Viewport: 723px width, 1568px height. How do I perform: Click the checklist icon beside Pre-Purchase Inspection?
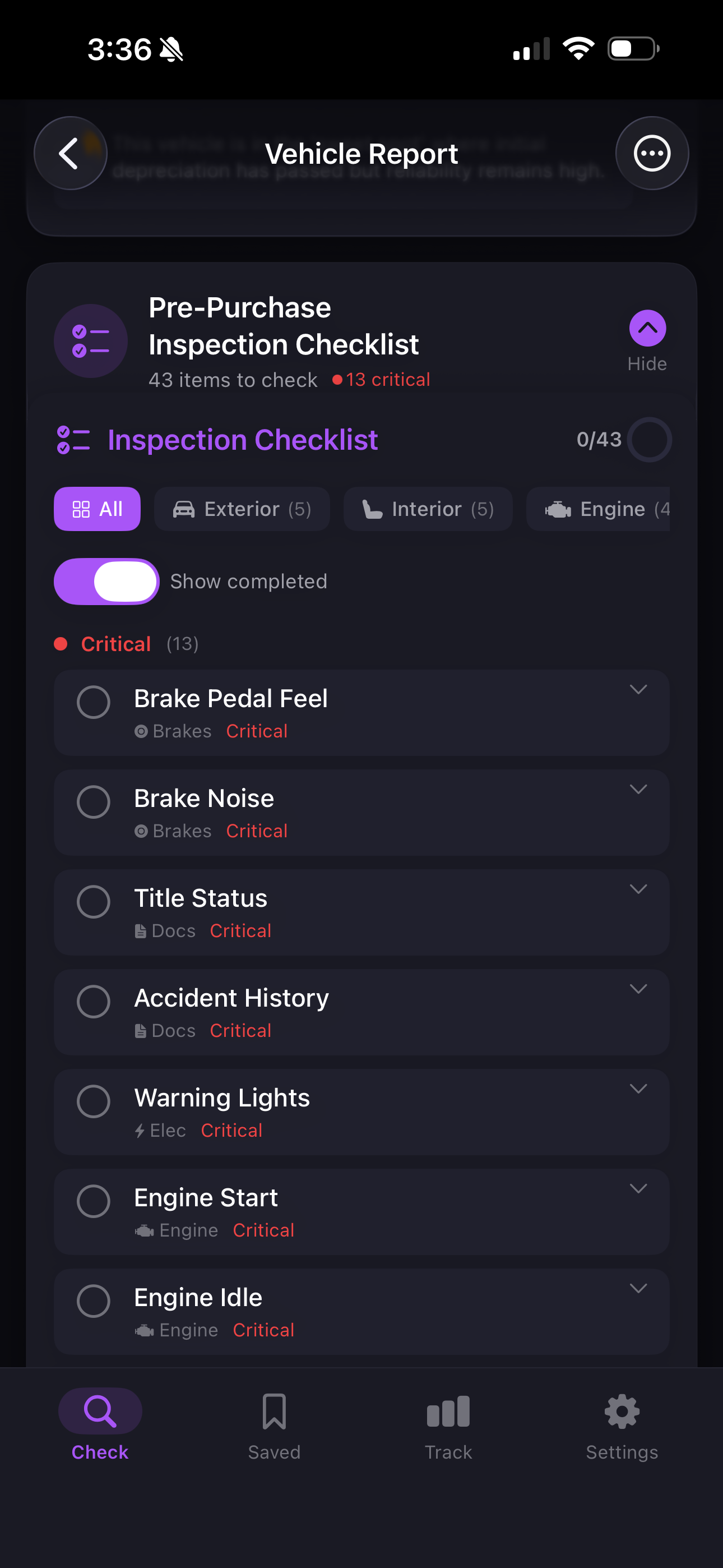(x=90, y=341)
